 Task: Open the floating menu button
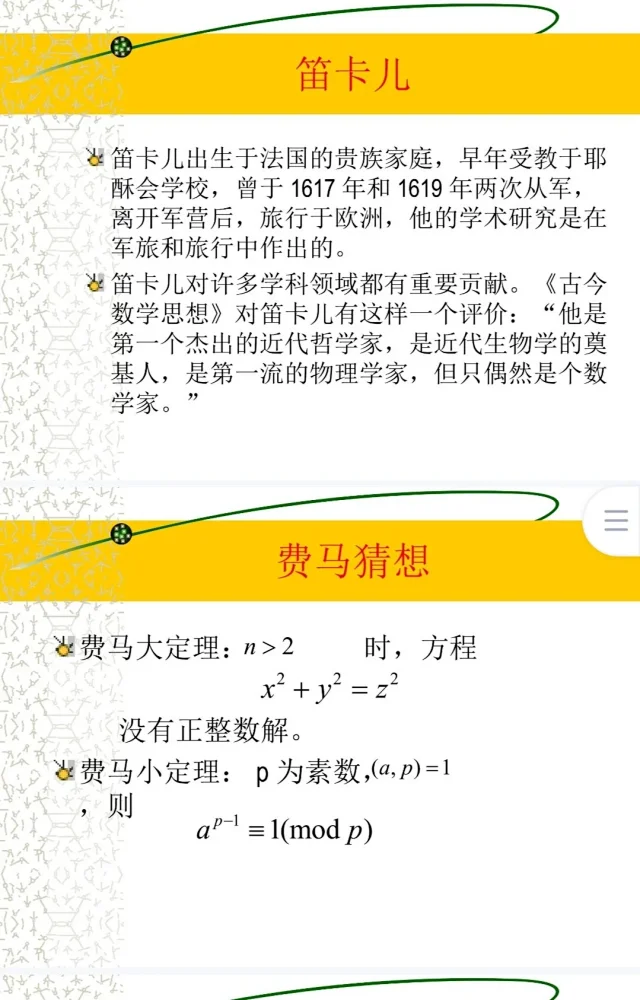tap(615, 520)
